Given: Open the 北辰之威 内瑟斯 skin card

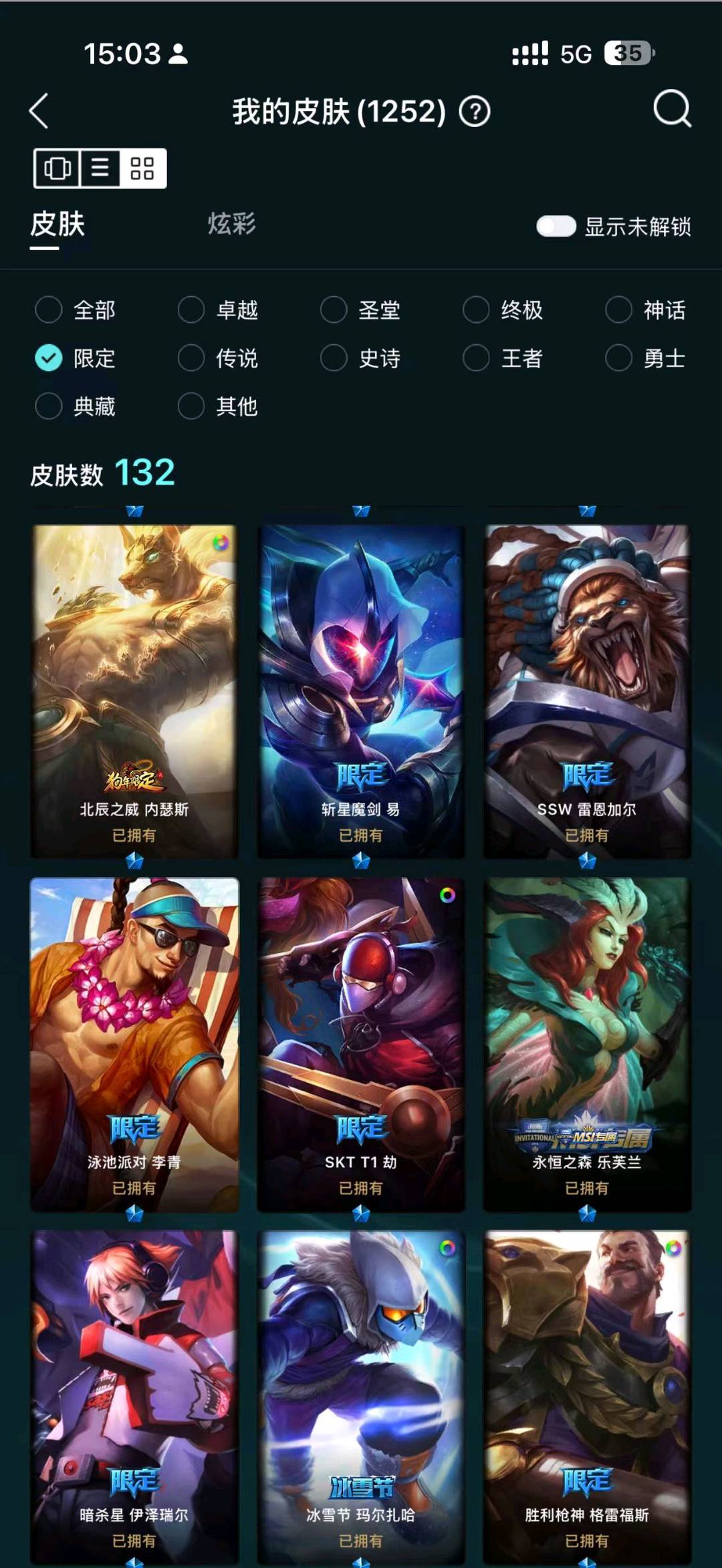Looking at the screenshot, I should coord(134,691).
